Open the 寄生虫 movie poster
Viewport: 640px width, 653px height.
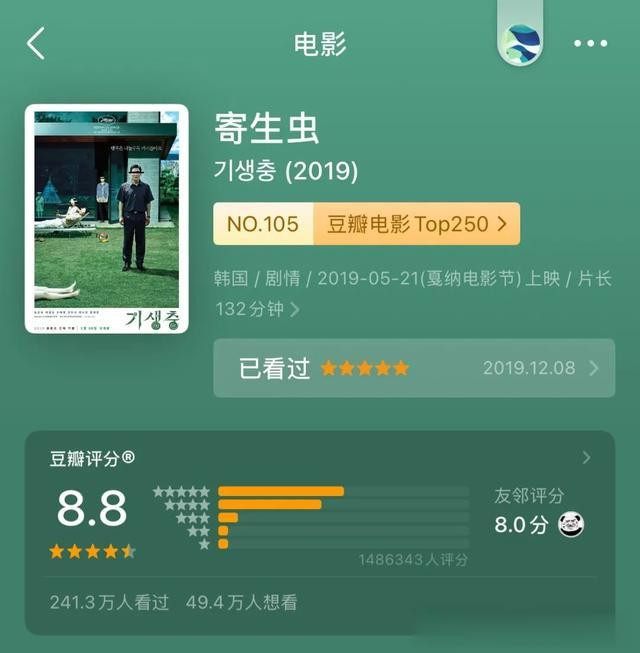pos(106,219)
